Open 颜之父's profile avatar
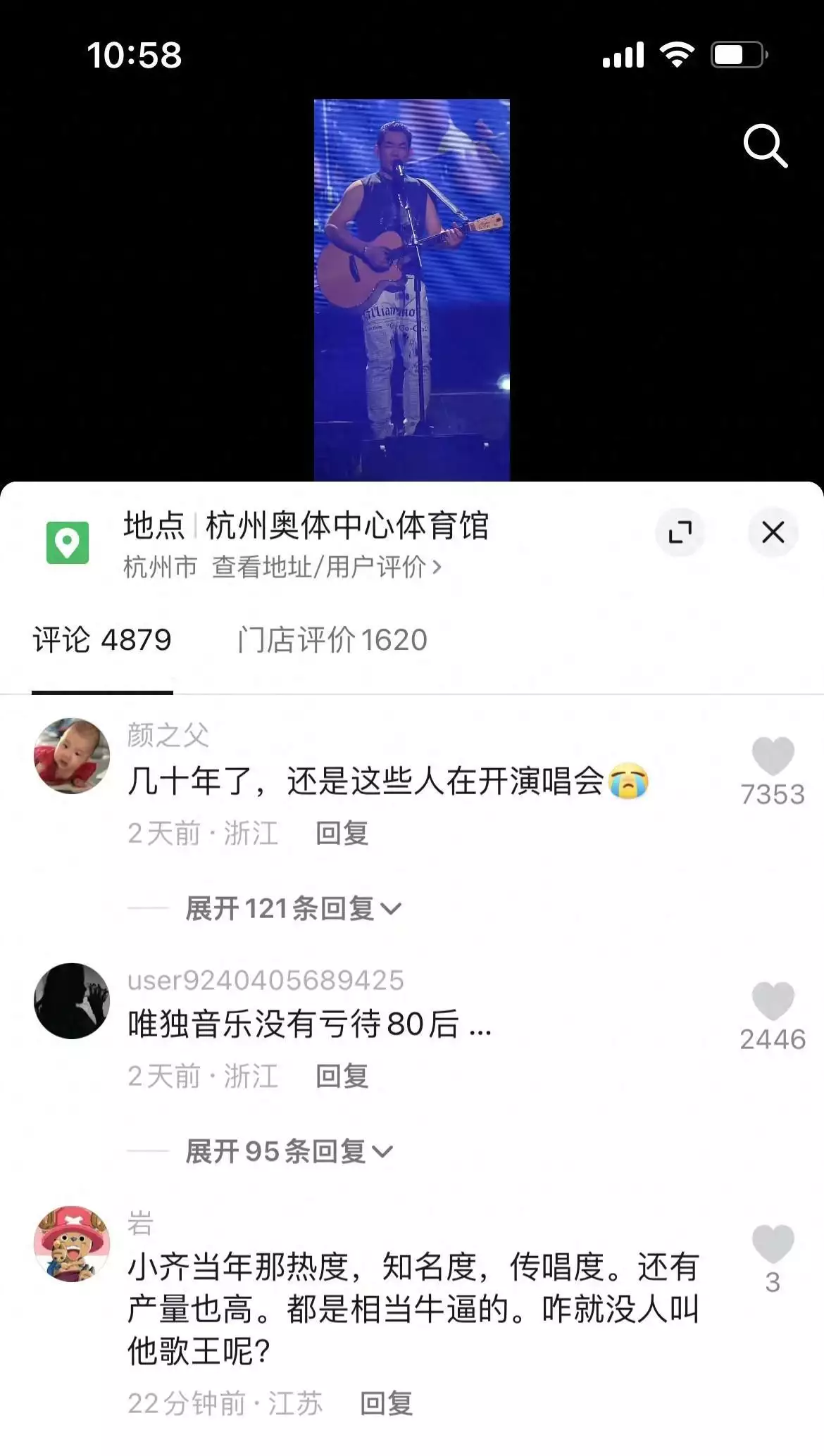The image size is (824, 1456). pos(72,756)
